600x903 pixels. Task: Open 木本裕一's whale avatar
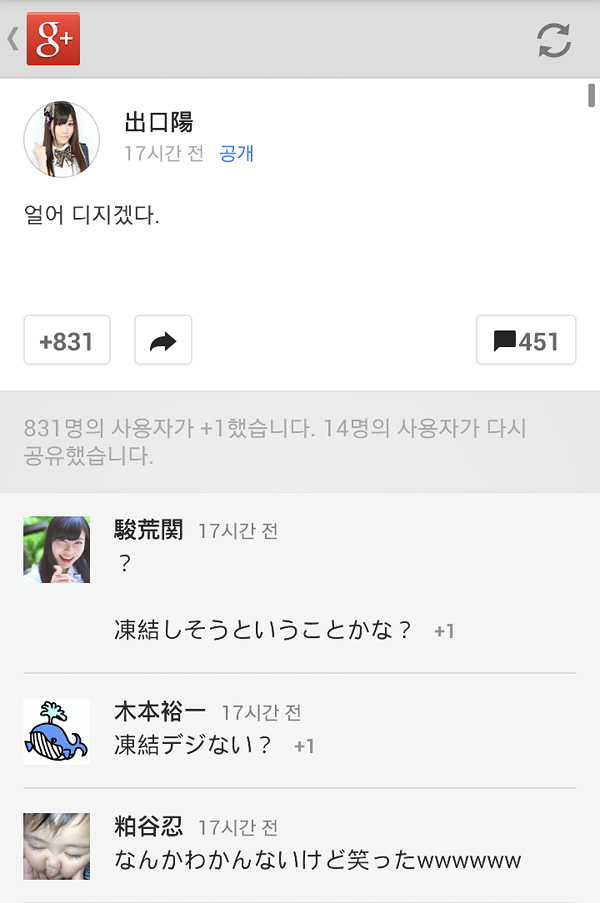click(57, 731)
